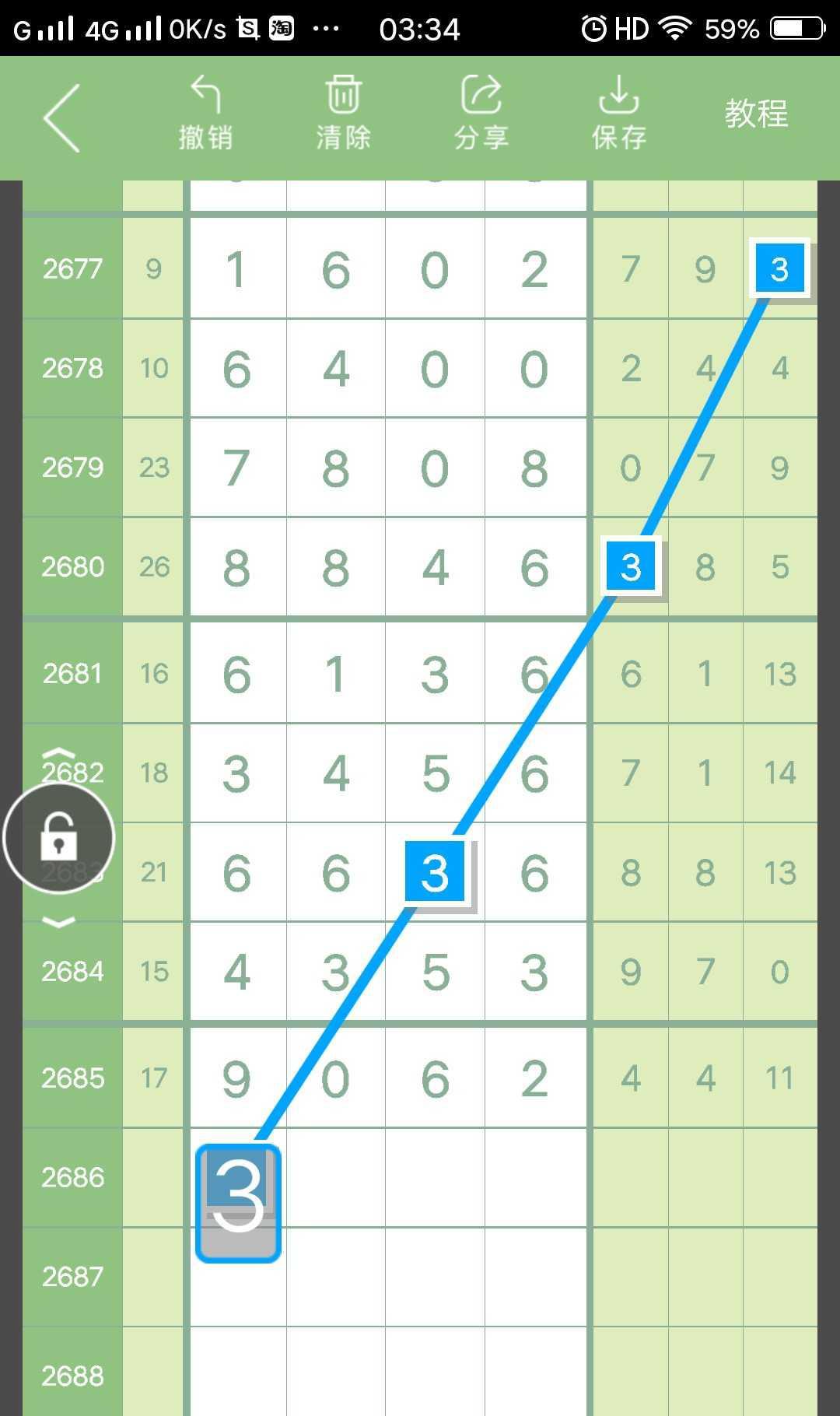The image size is (840, 1416).
Task: Tap the highlighted 3 in row 2677
Action: (779, 268)
